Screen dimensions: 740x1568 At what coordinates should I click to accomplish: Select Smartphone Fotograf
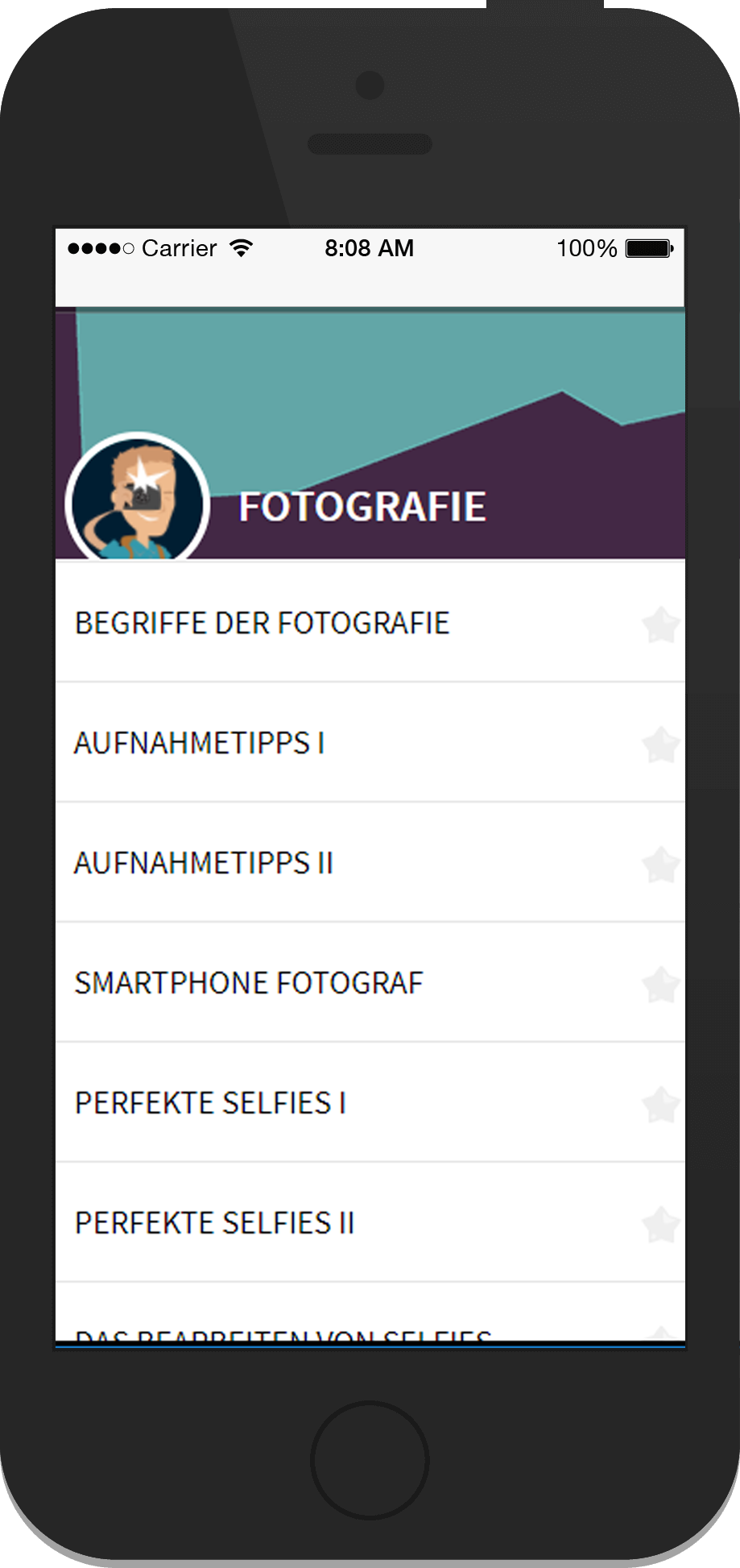(370, 982)
